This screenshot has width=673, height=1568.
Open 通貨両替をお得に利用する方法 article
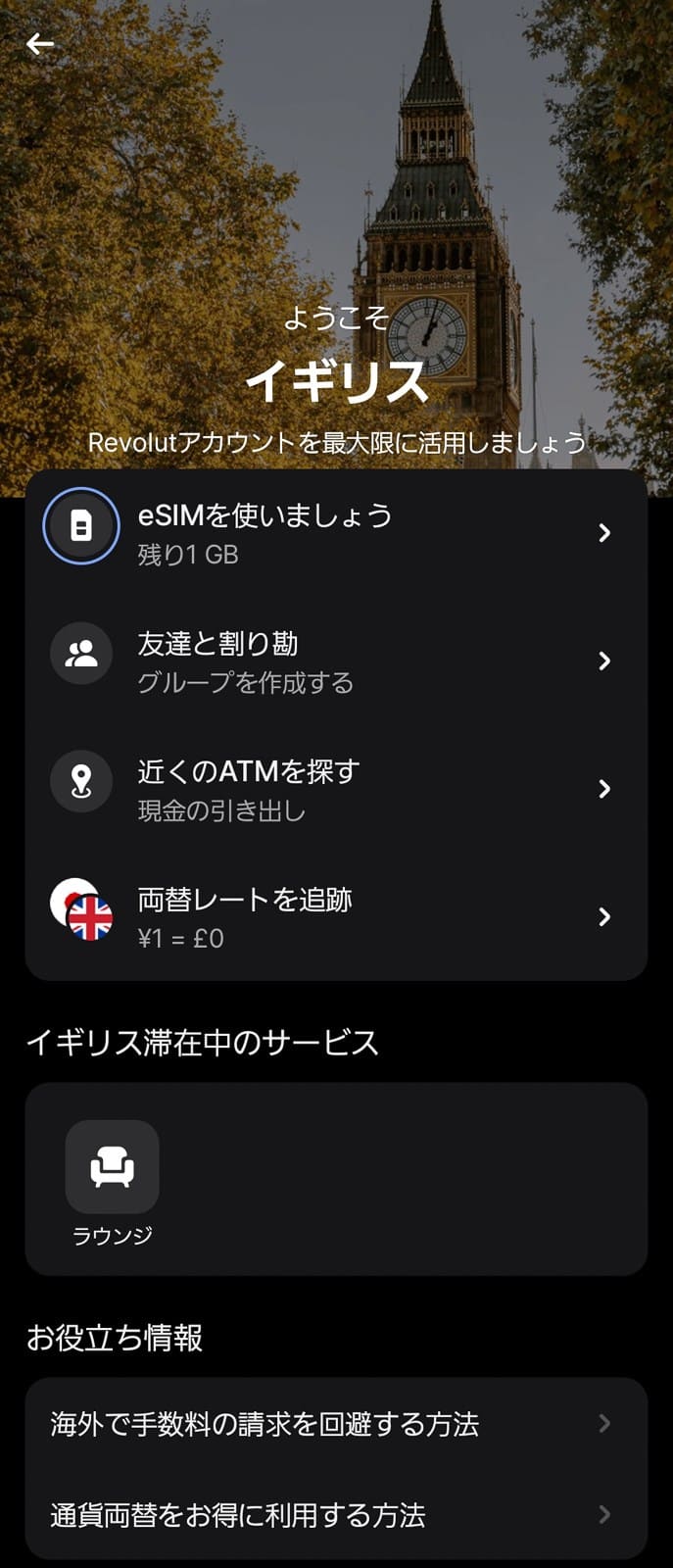(x=335, y=1515)
